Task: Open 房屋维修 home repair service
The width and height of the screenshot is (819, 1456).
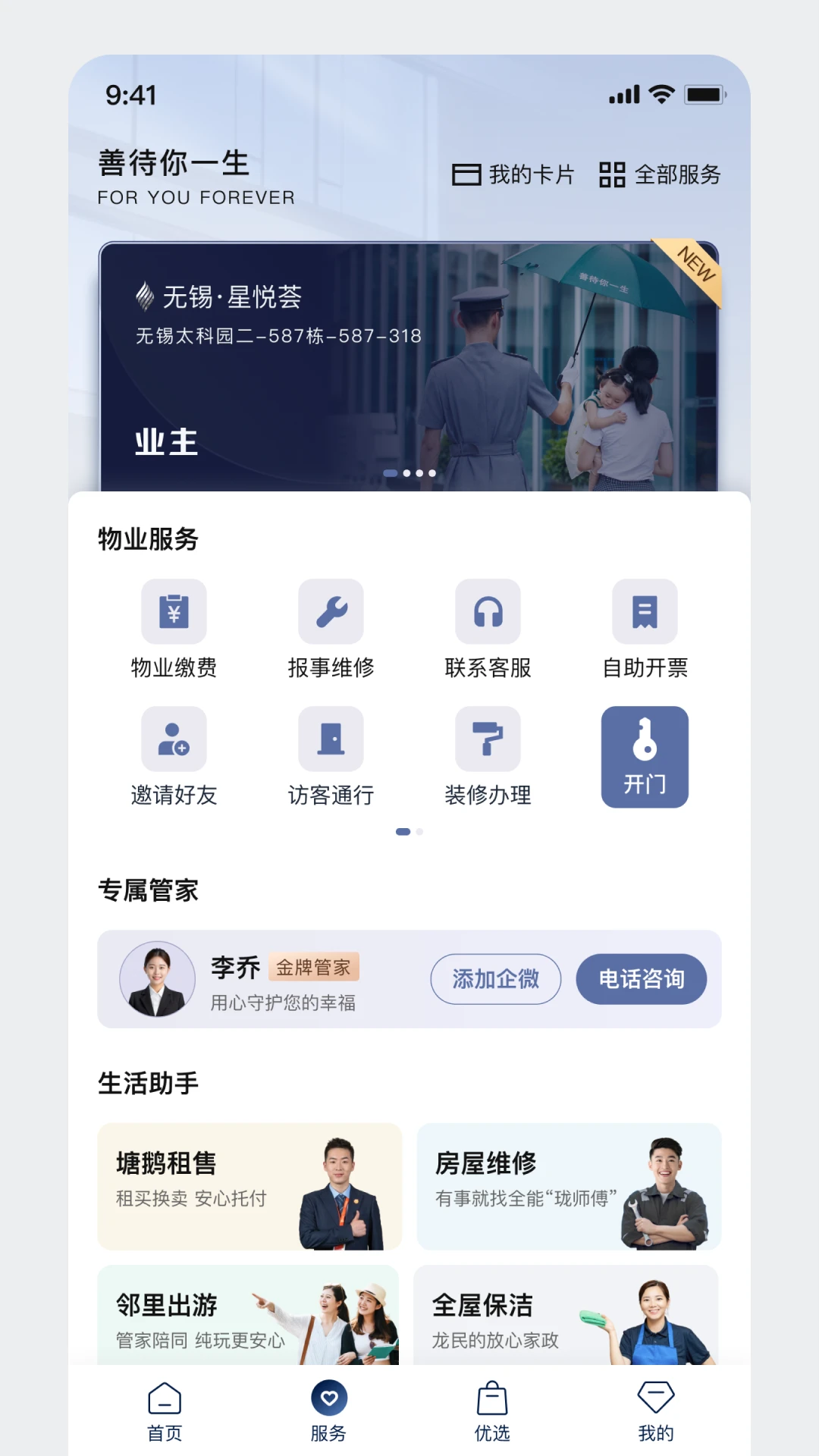Action: [x=569, y=1186]
